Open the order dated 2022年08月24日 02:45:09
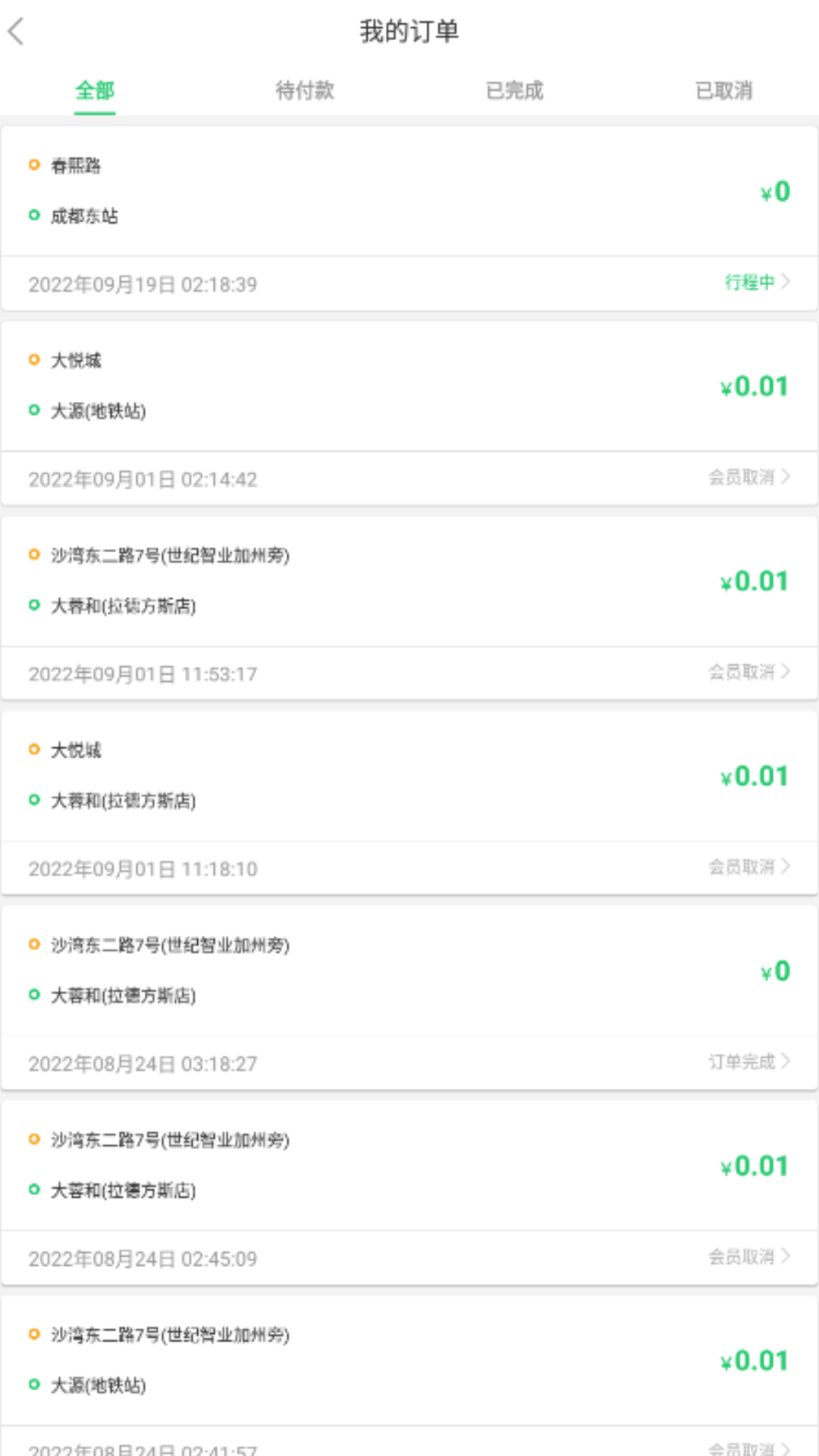The width and height of the screenshot is (819, 1456). pos(409,1193)
